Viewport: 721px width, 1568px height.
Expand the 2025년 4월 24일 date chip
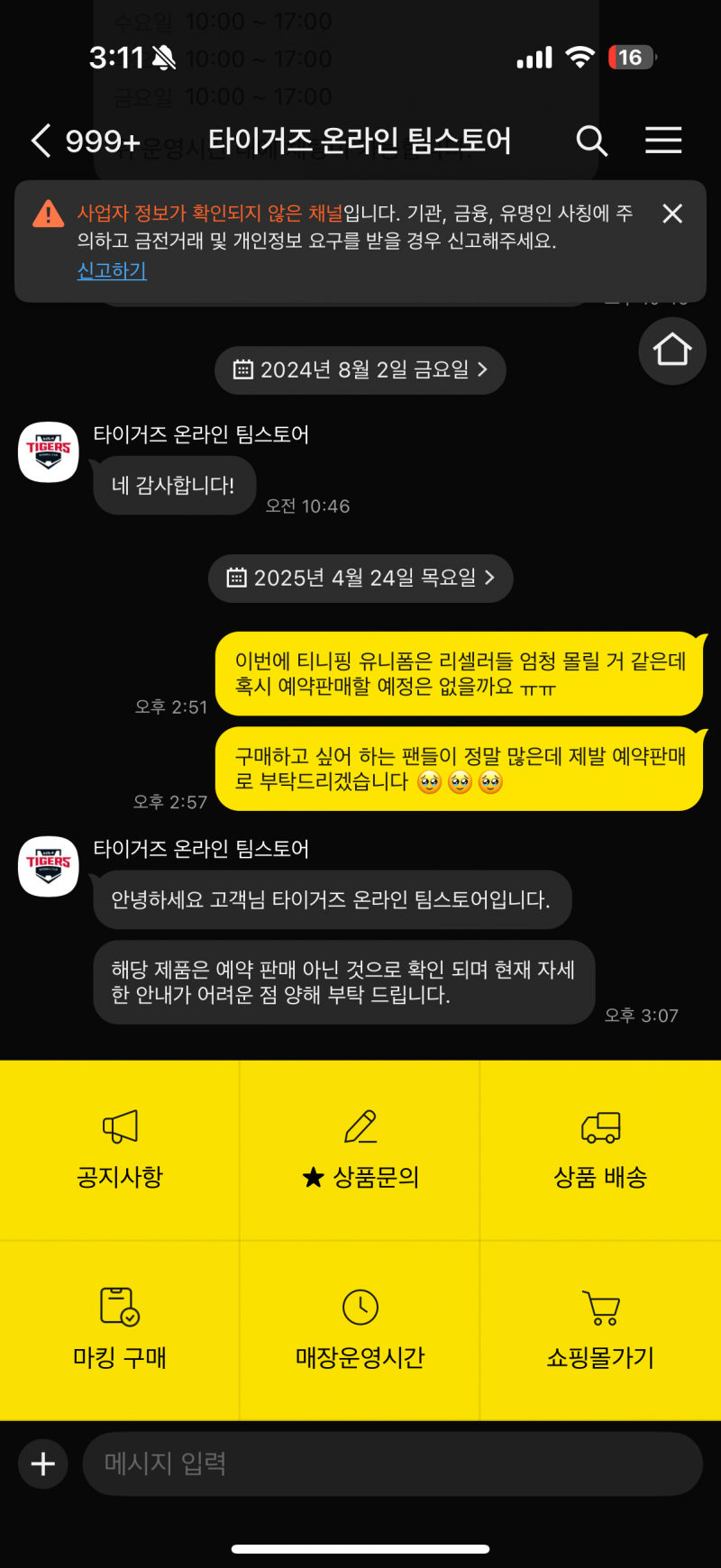point(360,579)
